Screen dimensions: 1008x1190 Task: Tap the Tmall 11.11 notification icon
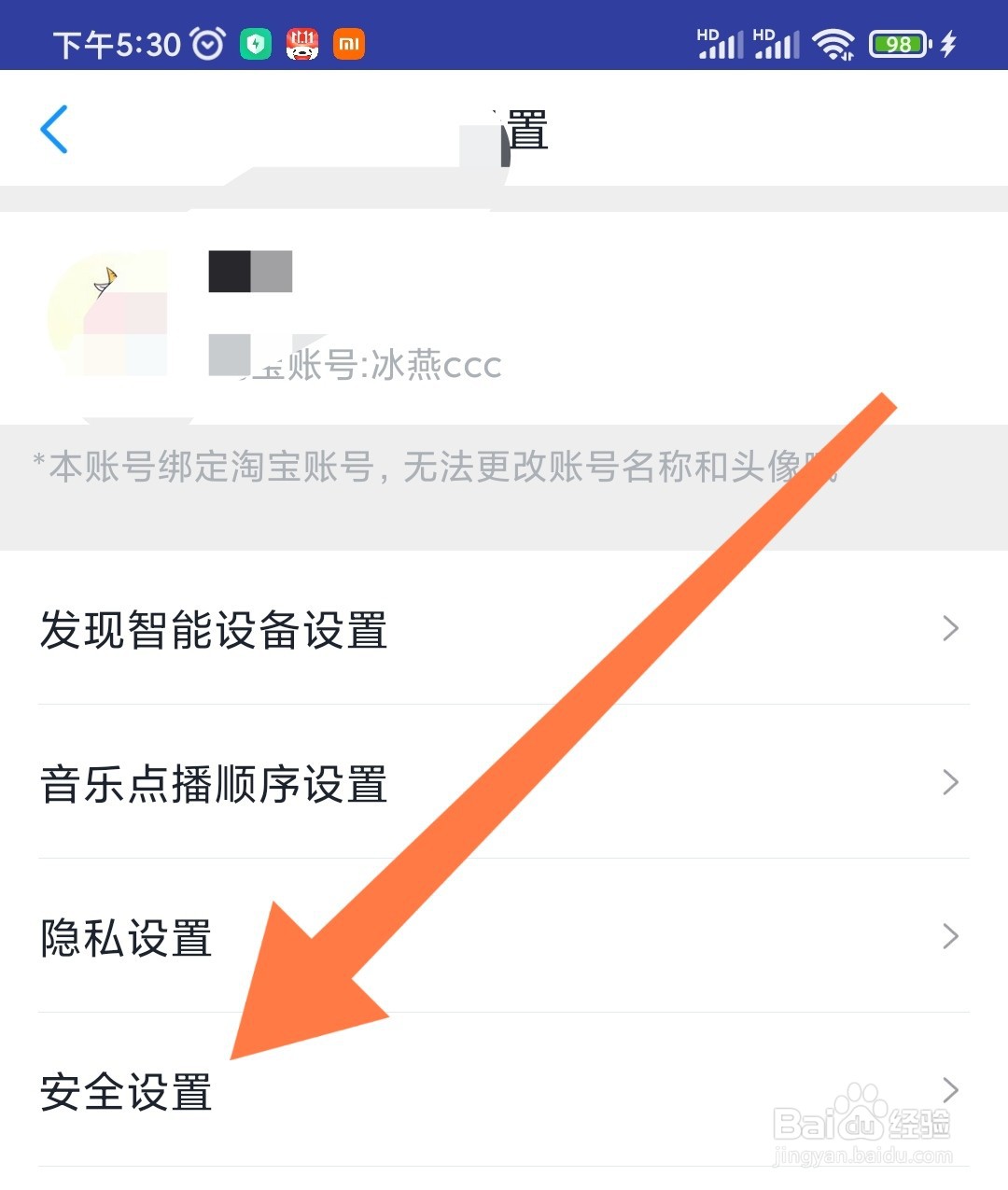[x=302, y=42]
